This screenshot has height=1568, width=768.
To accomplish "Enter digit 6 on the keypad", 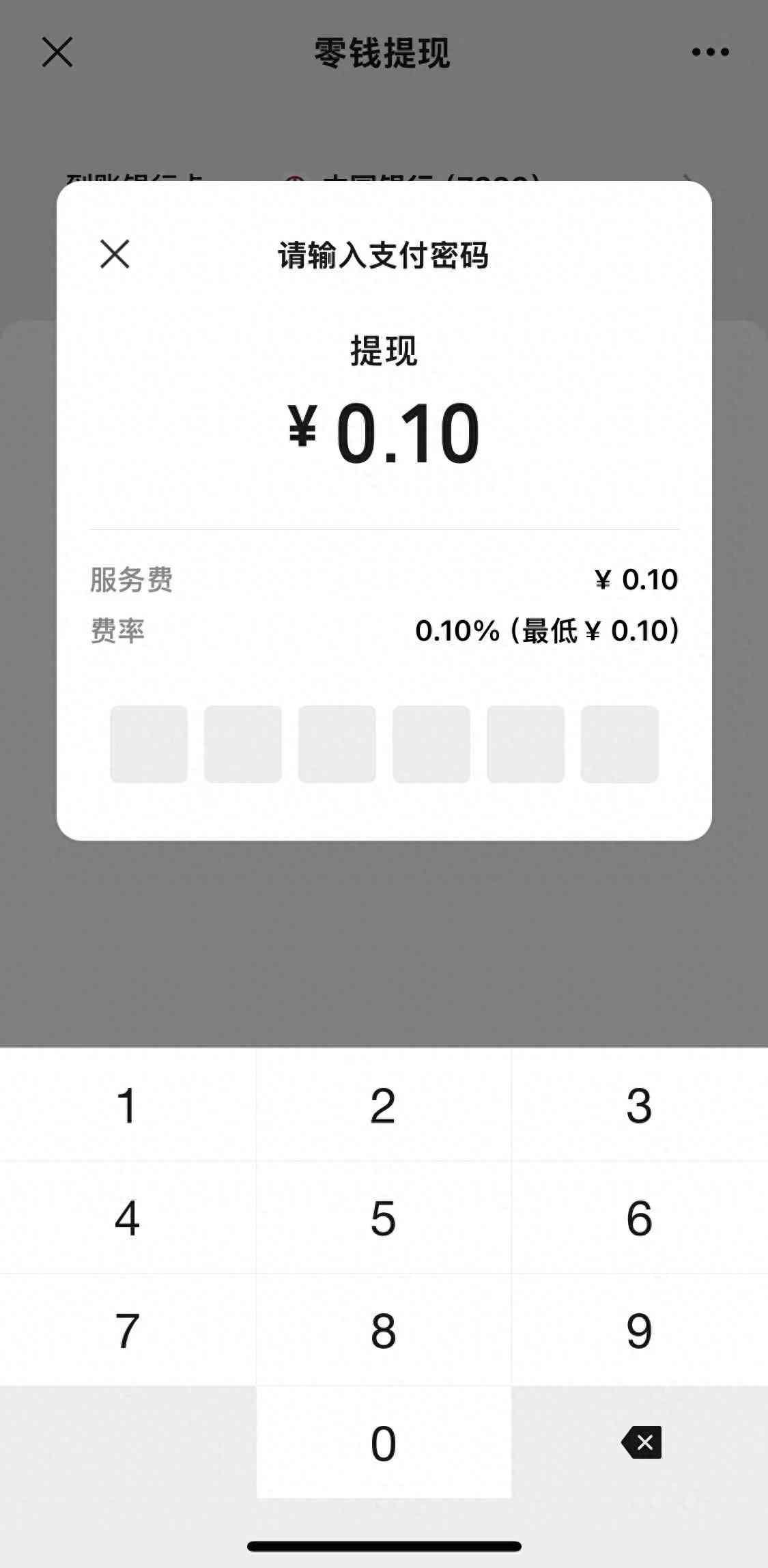I will pyautogui.click(x=639, y=1218).
